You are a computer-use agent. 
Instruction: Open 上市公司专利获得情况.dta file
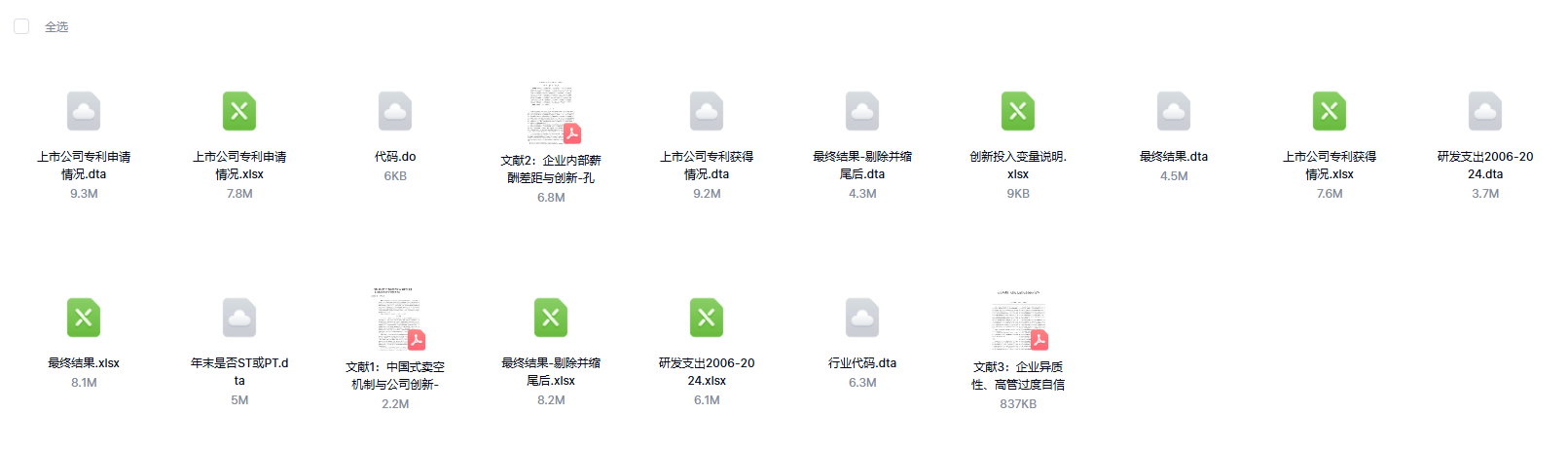[x=707, y=112]
